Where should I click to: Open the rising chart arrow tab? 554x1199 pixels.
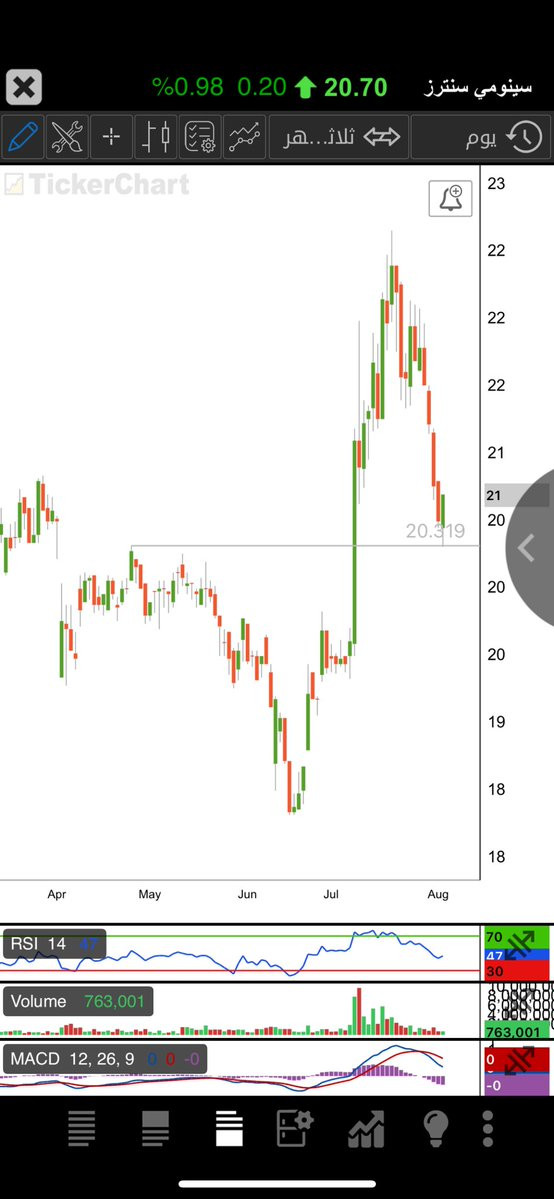pos(366,1129)
